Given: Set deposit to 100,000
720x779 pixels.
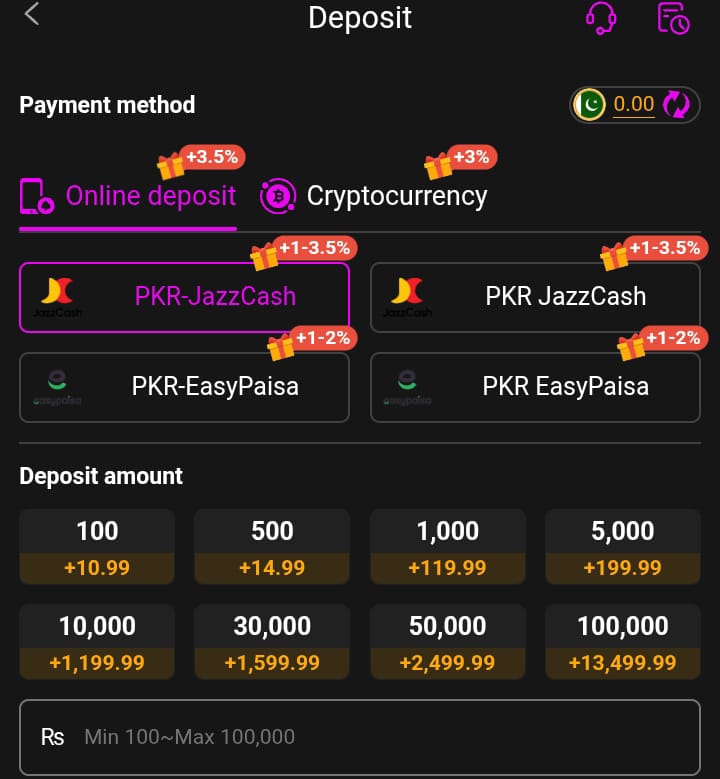Looking at the screenshot, I should (622, 642).
